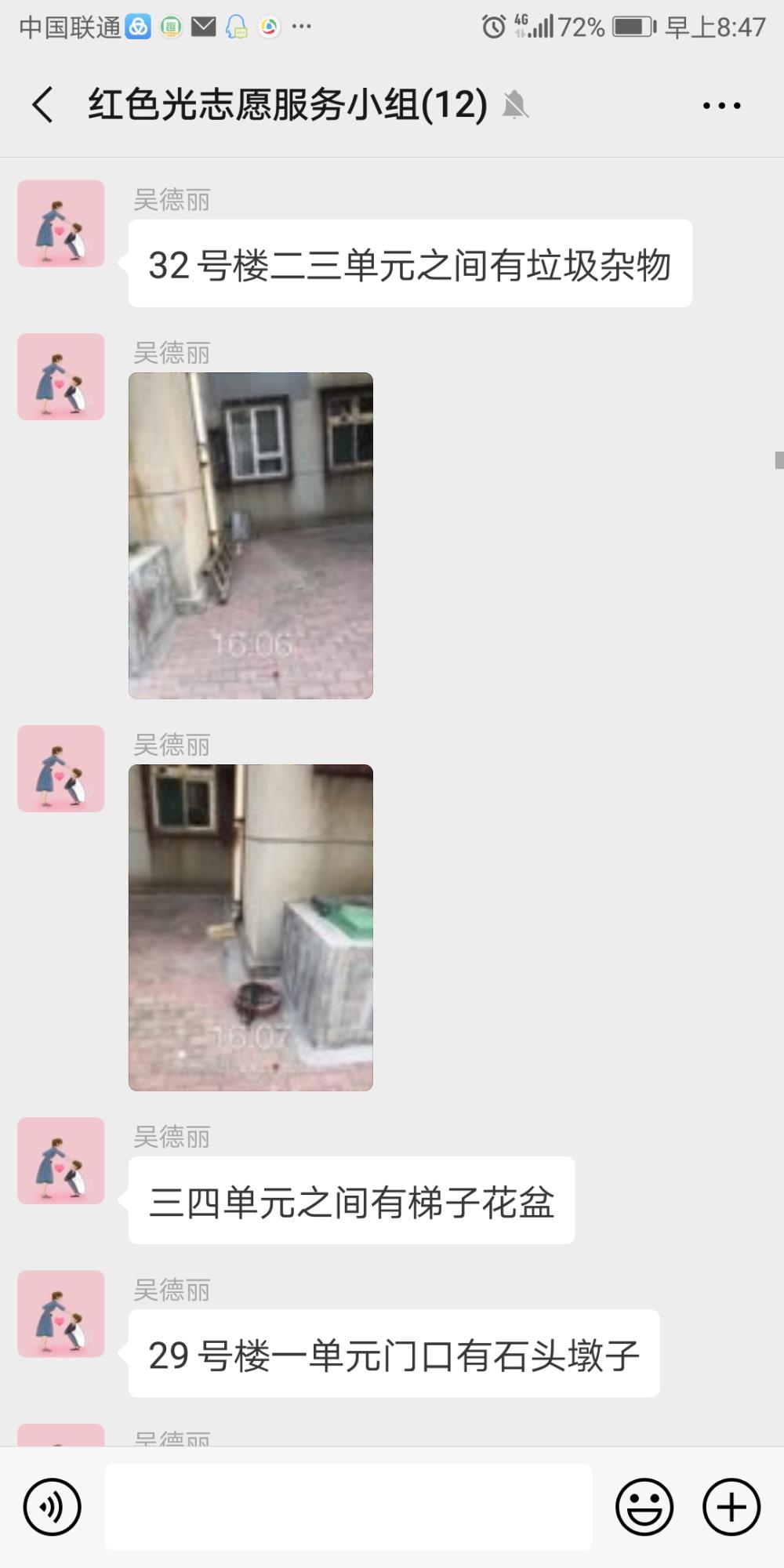
Task: Open the emoji picker
Action: click(644, 1507)
